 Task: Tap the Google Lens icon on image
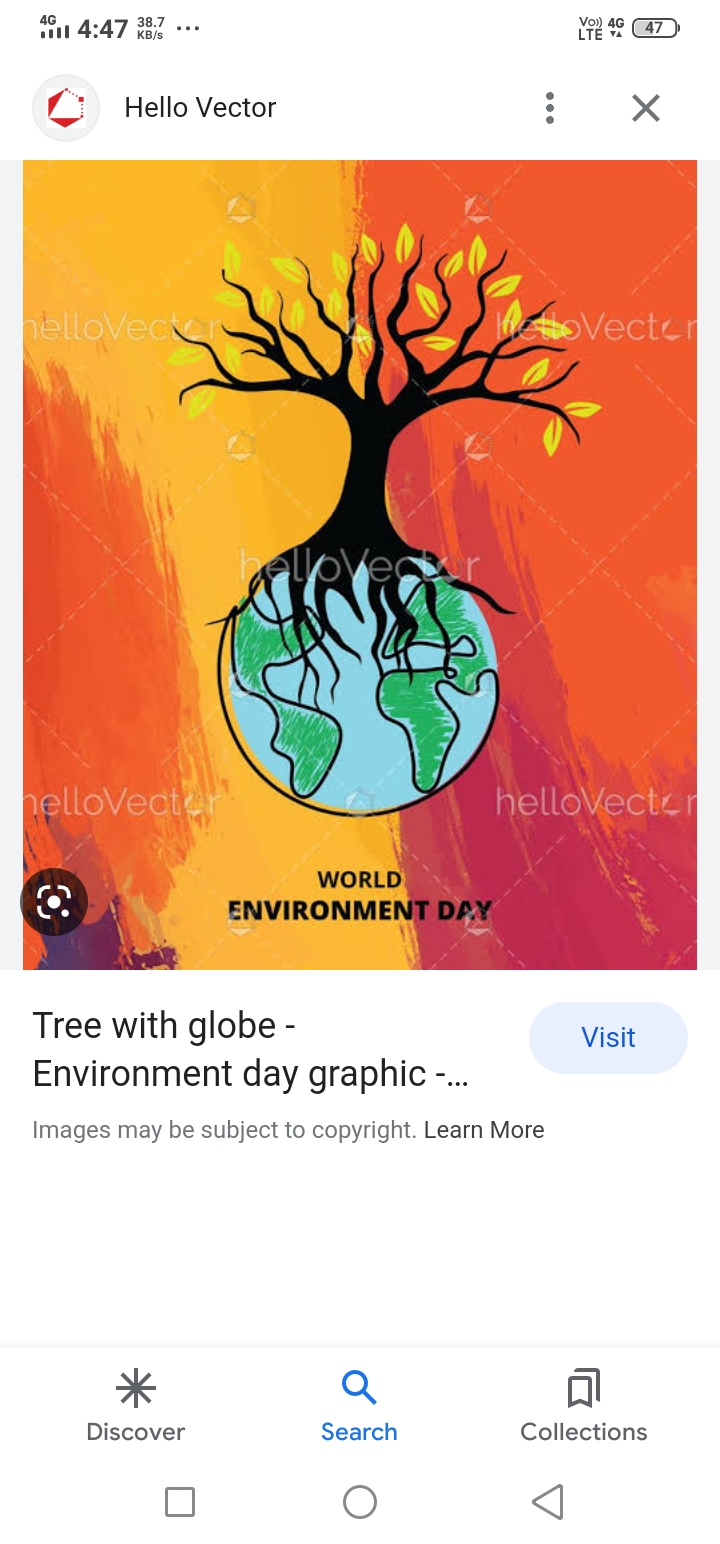54,902
